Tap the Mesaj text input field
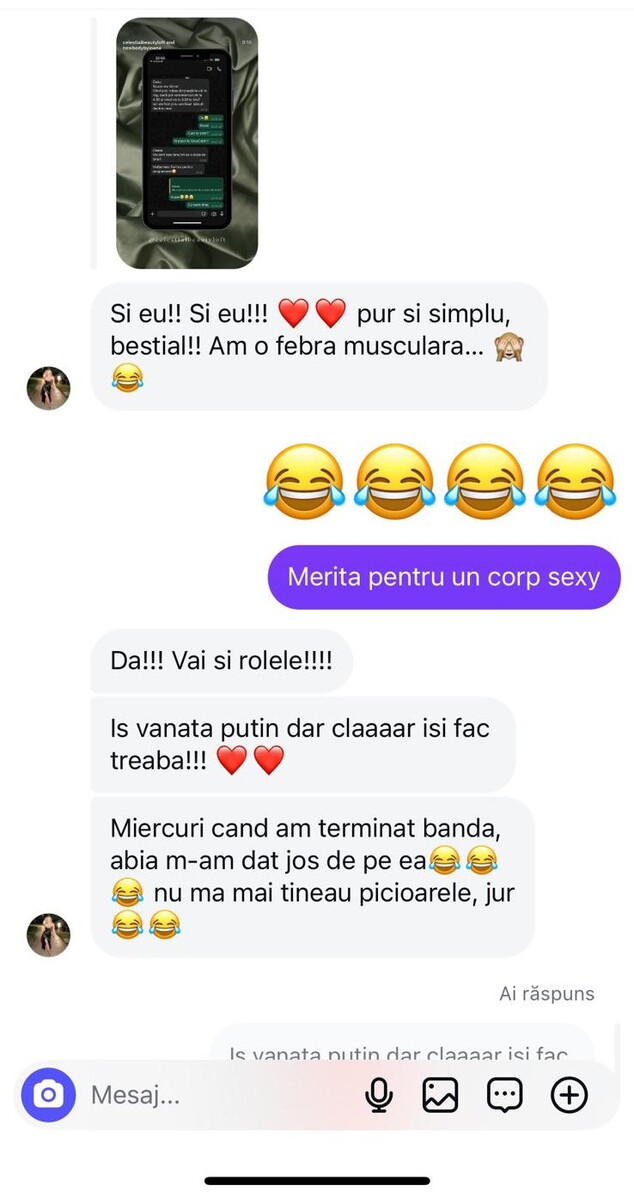This screenshot has height=1198, width=634. tap(210, 1095)
